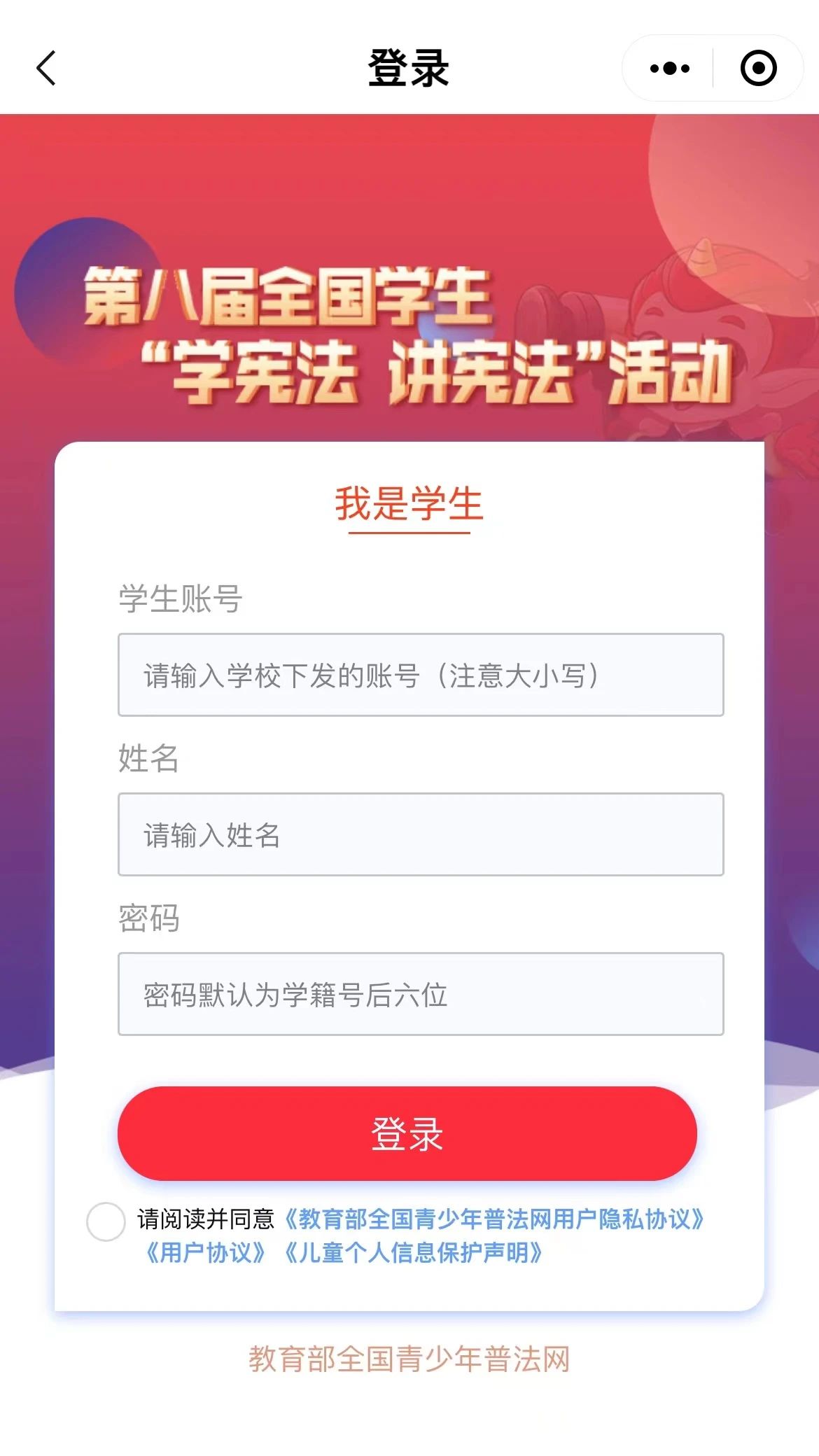Screen dimensions: 819x1456
Task: Check the agreement consent circle
Action: click(106, 1221)
